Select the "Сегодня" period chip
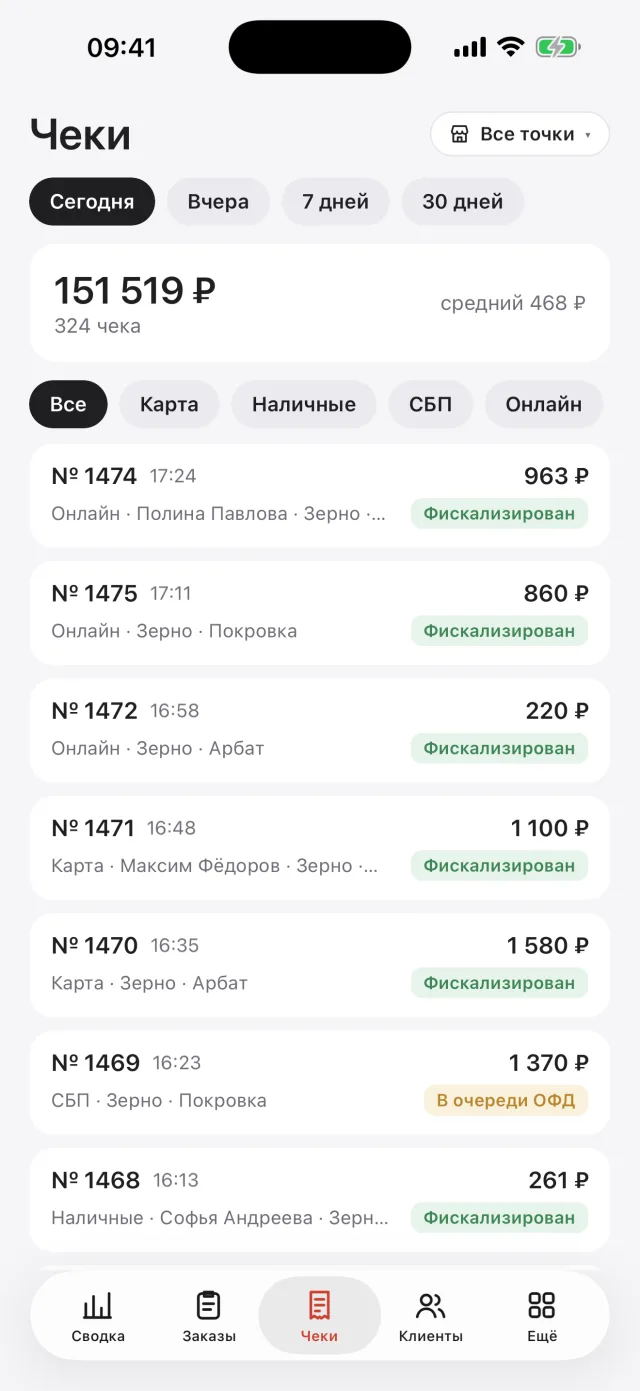This screenshot has height=1391, width=640. tap(92, 202)
